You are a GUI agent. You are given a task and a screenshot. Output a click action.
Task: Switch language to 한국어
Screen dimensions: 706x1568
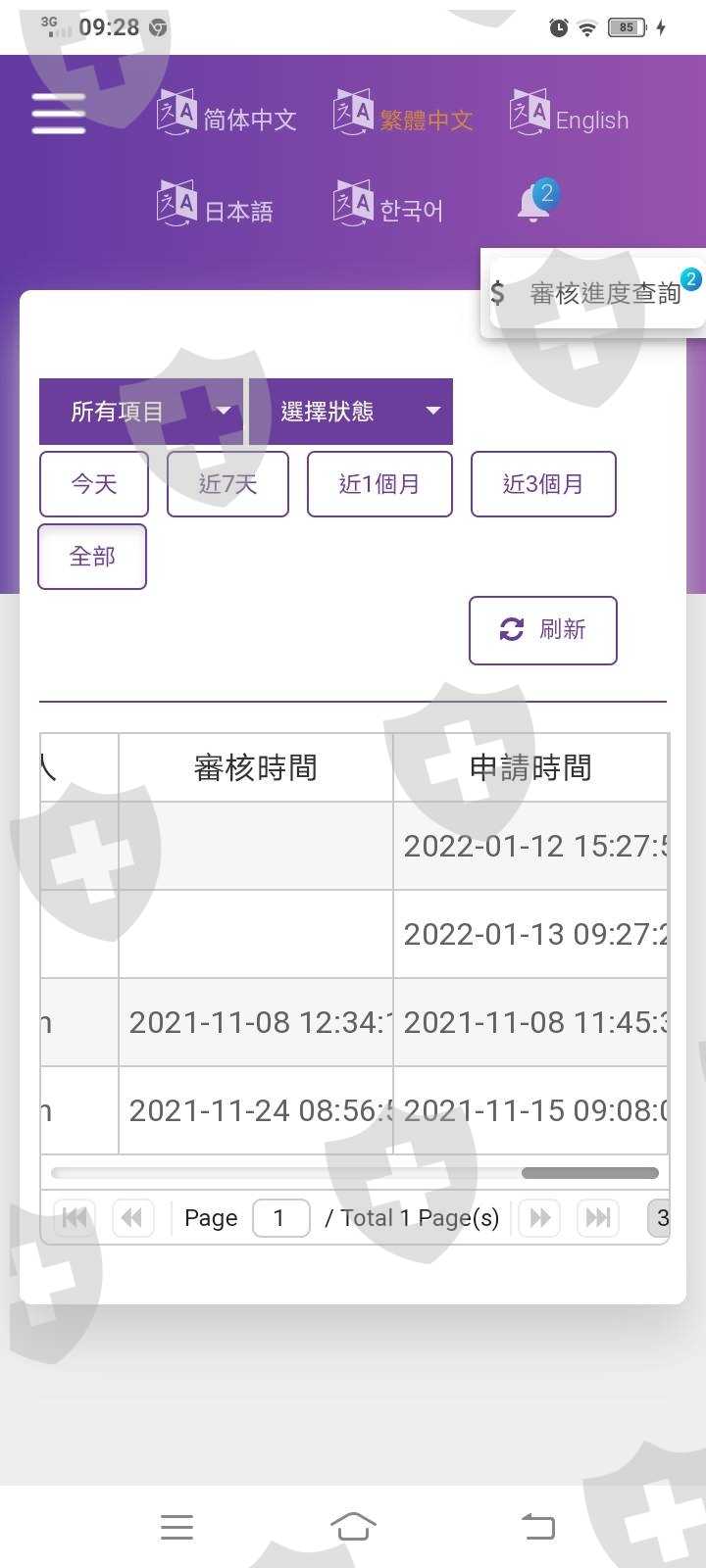pyautogui.click(x=388, y=204)
